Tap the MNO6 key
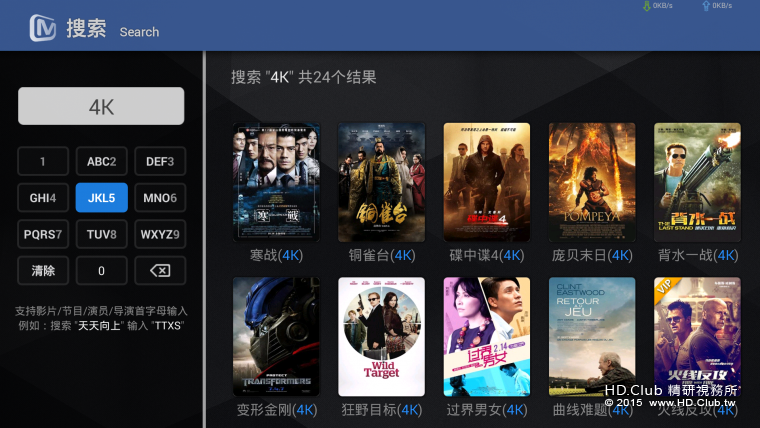 (x=159, y=198)
